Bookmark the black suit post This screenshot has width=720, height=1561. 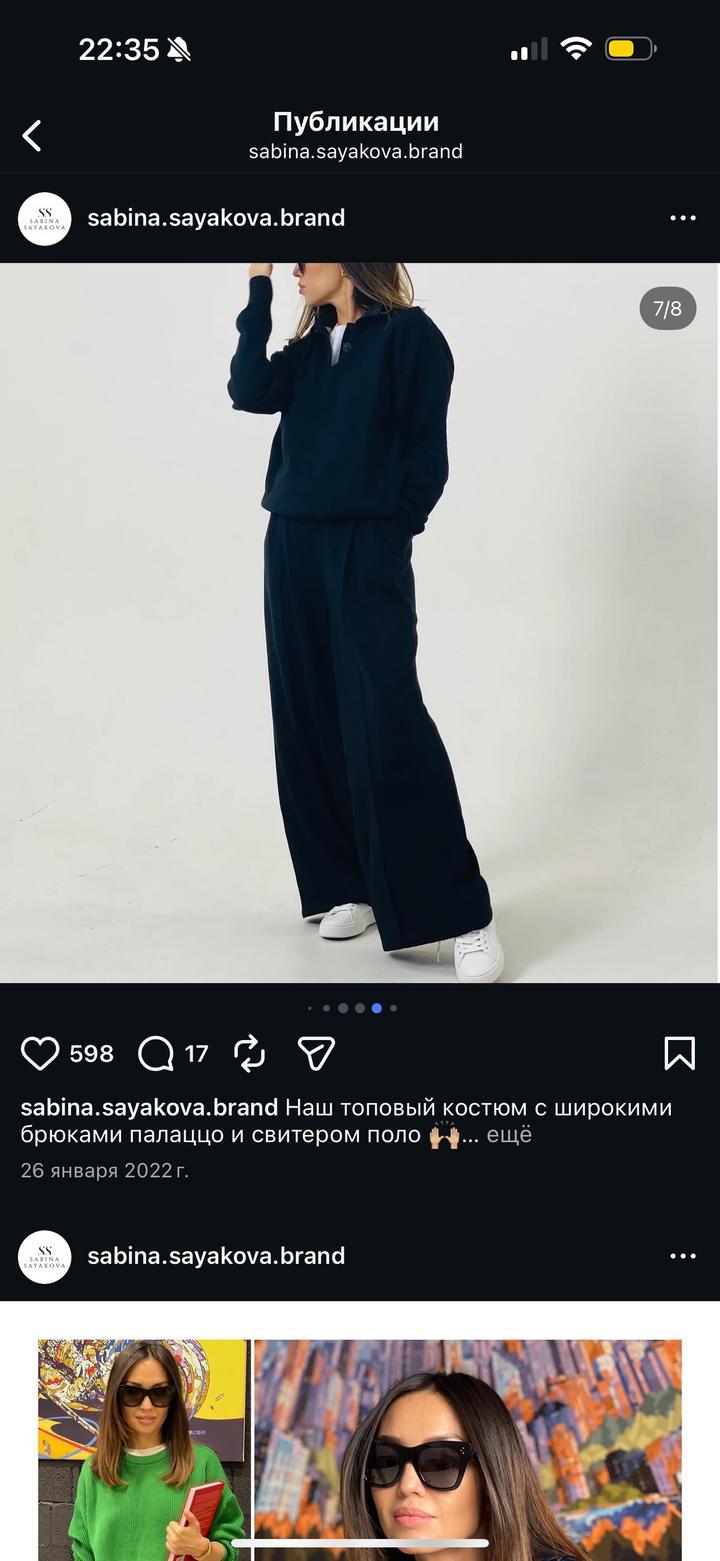pos(679,1053)
